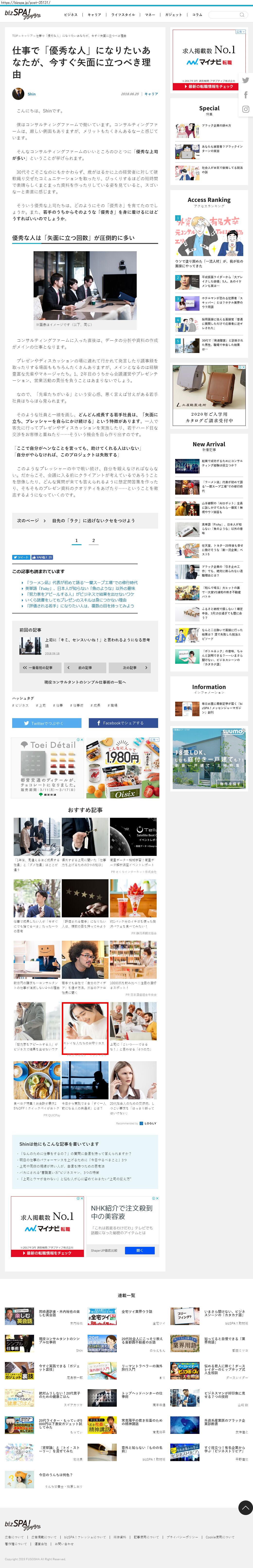Tap Facebookでシェアする button
The width and height of the screenshot is (253, 1568).
pos(123,723)
